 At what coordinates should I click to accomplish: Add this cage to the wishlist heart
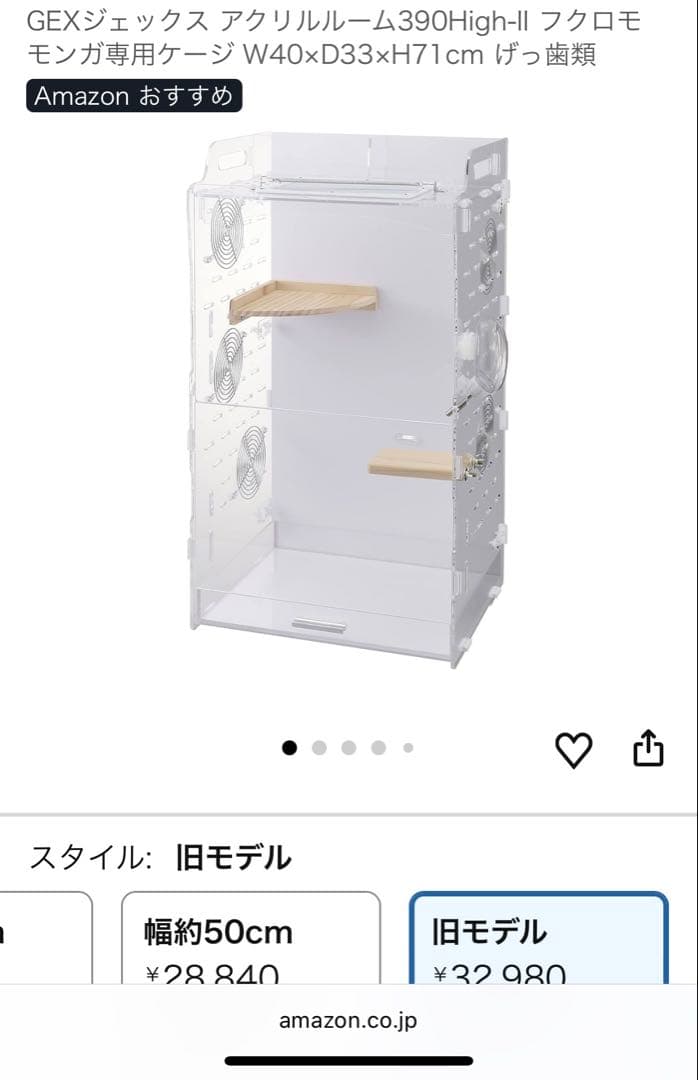click(x=573, y=749)
